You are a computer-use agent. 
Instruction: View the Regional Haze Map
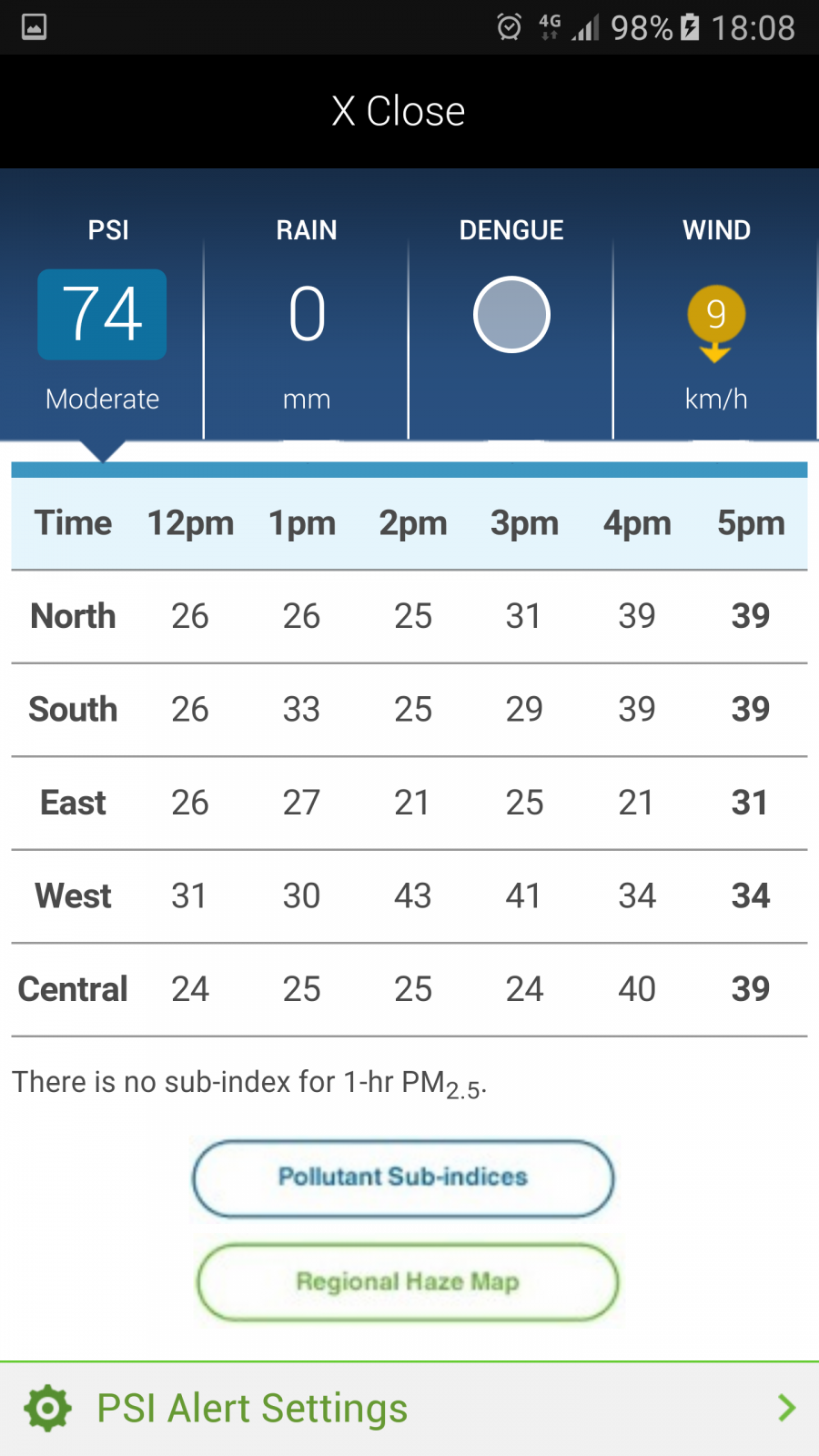[x=408, y=1281]
